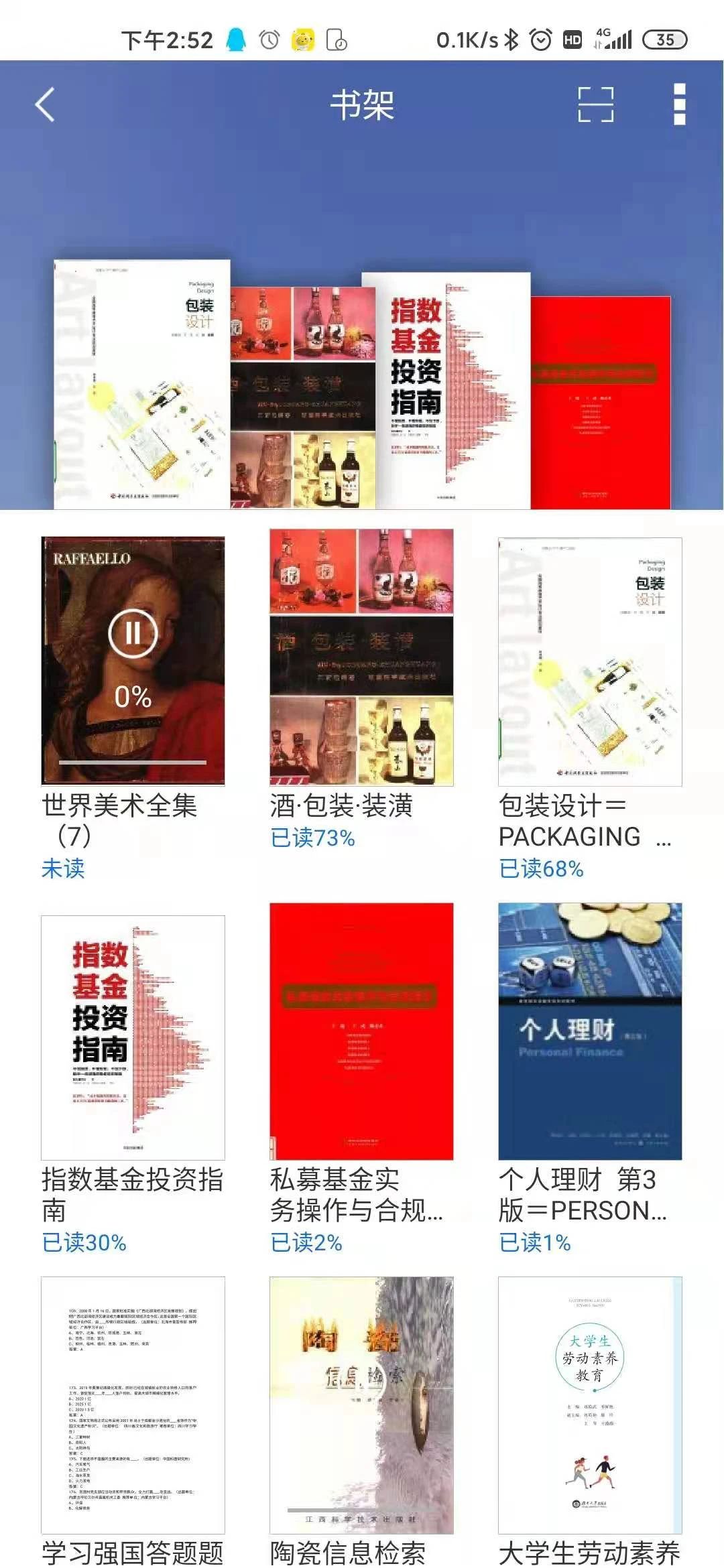Viewport: 724px width, 1568px height.
Task: Open 私募基金实务操作与合规 book
Action: 361,1032
